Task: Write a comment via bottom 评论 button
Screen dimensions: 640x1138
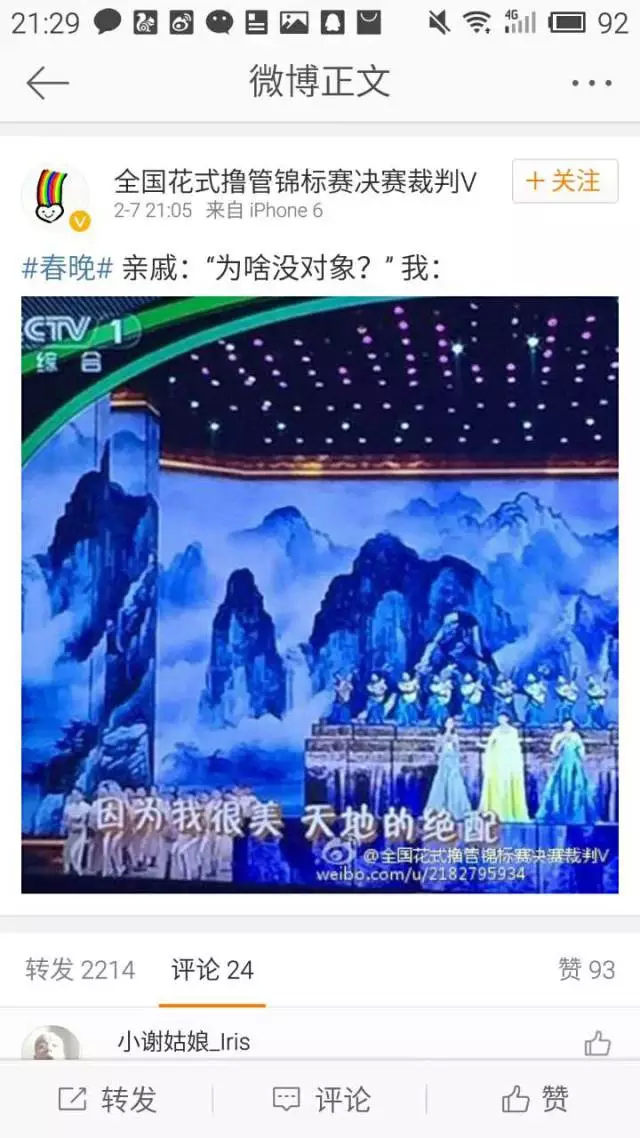Action: pyautogui.click(x=320, y=1100)
